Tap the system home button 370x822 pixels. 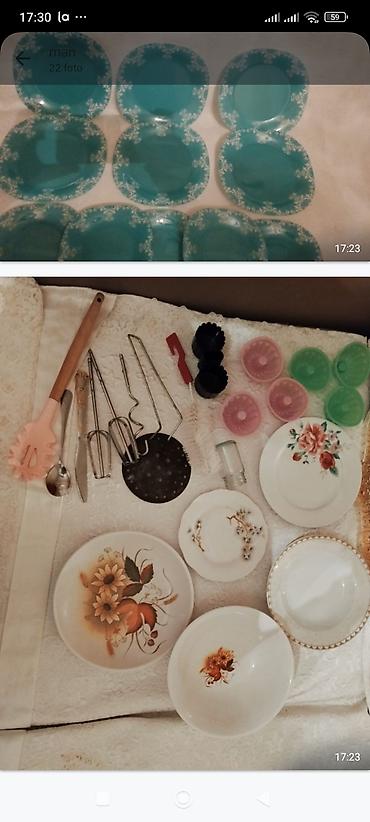183,798
